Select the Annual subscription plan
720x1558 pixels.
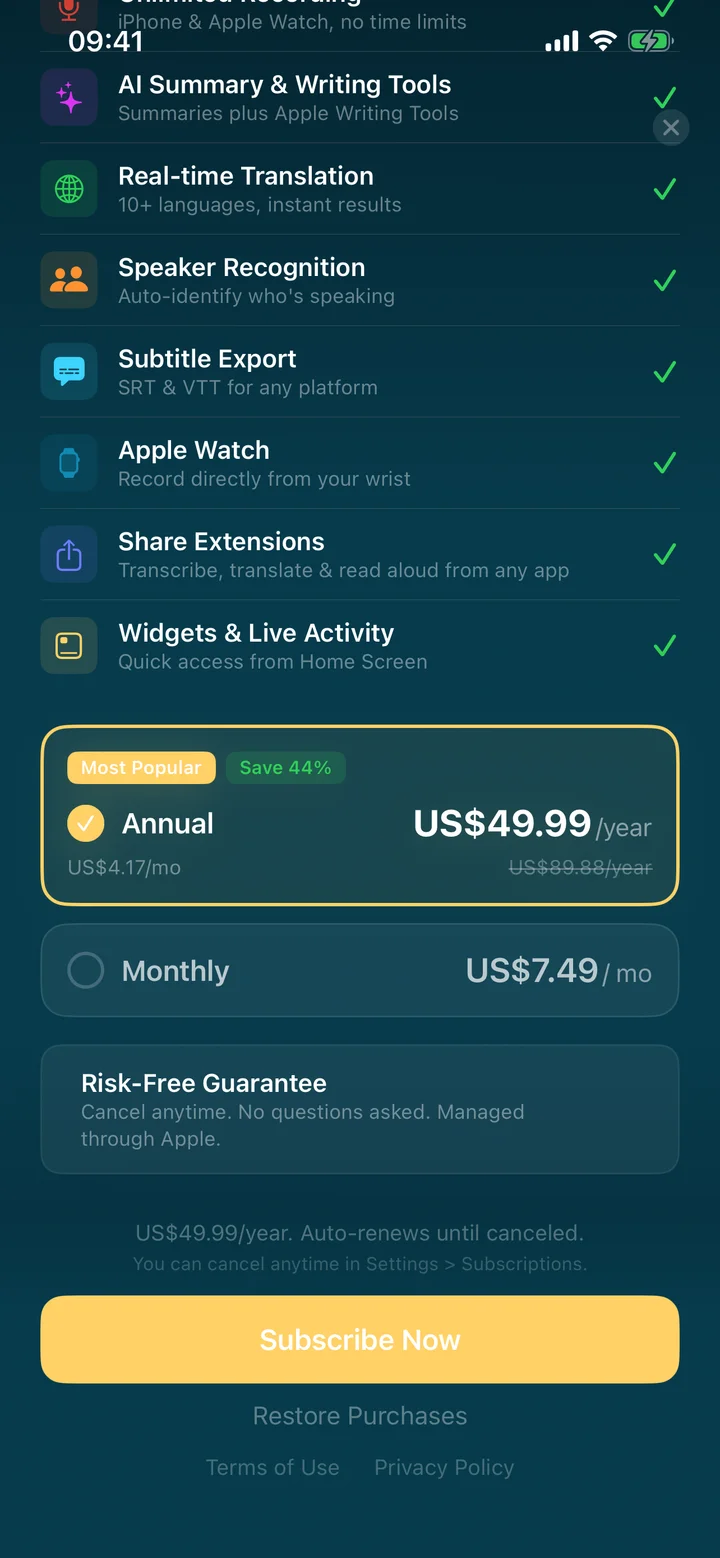(x=360, y=815)
